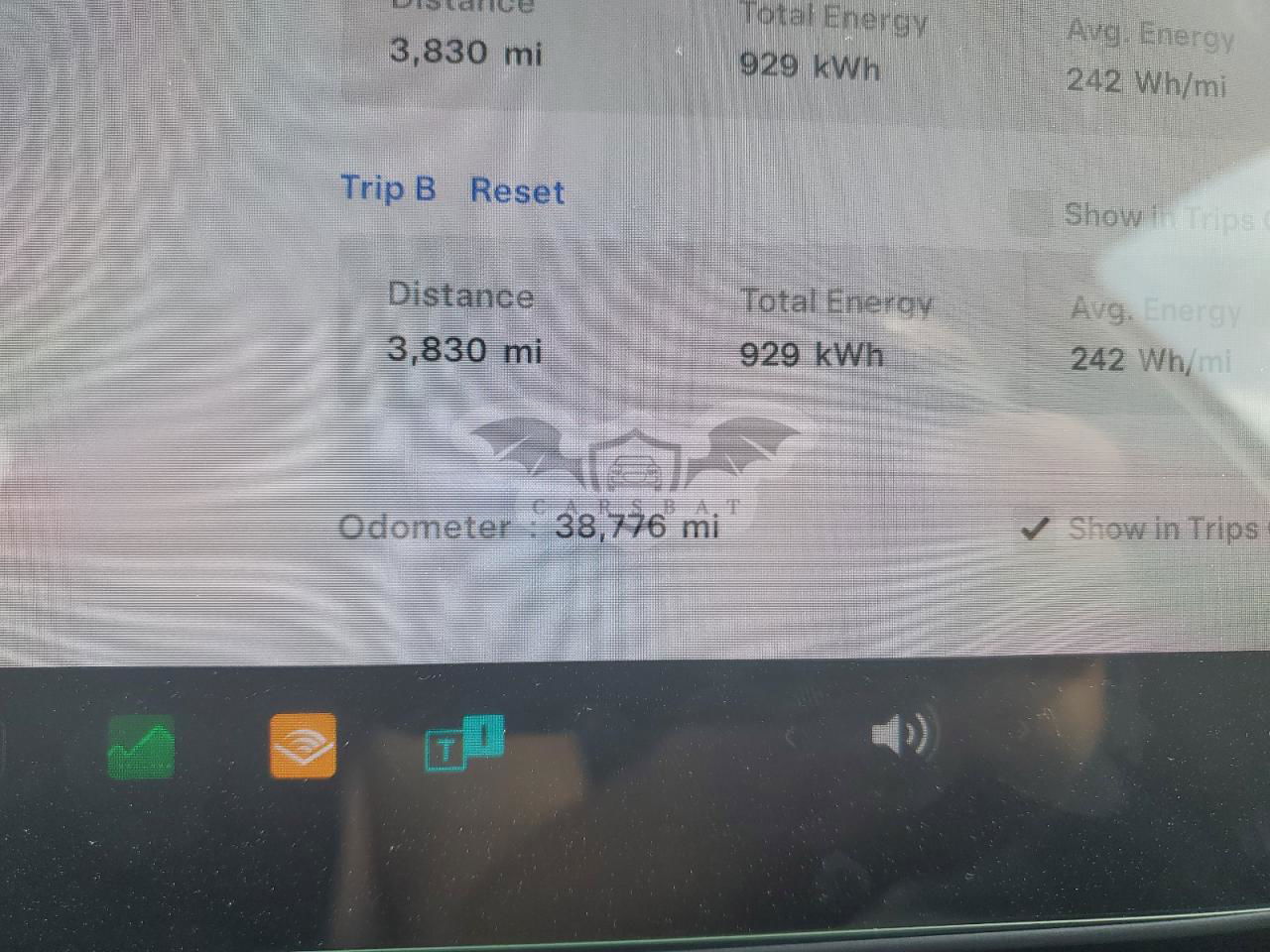The image size is (1270, 952).
Task: Reset the Trip B counter
Action: (x=517, y=190)
